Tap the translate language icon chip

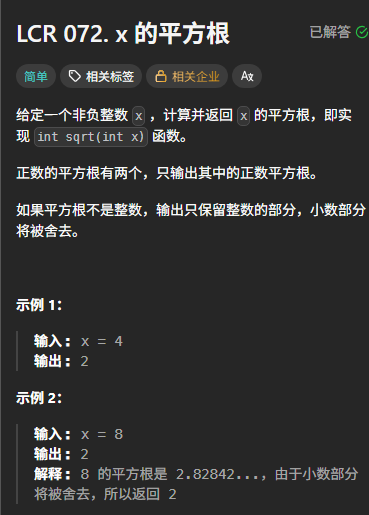(x=247, y=76)
